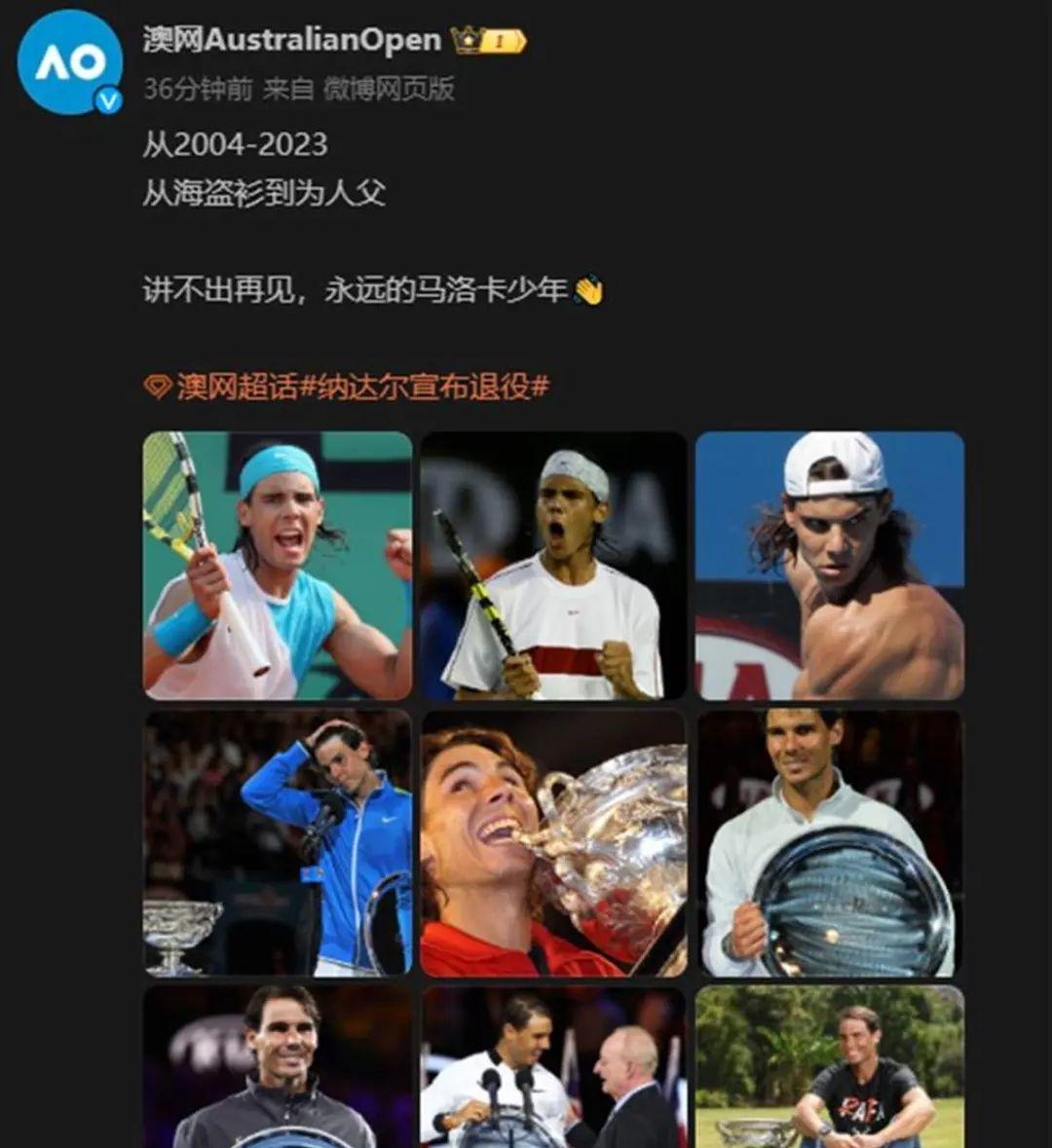Open the photo of Nadal with blue headband
This screenshot has height=1148, width=1052.
click(x=278, y=565)
